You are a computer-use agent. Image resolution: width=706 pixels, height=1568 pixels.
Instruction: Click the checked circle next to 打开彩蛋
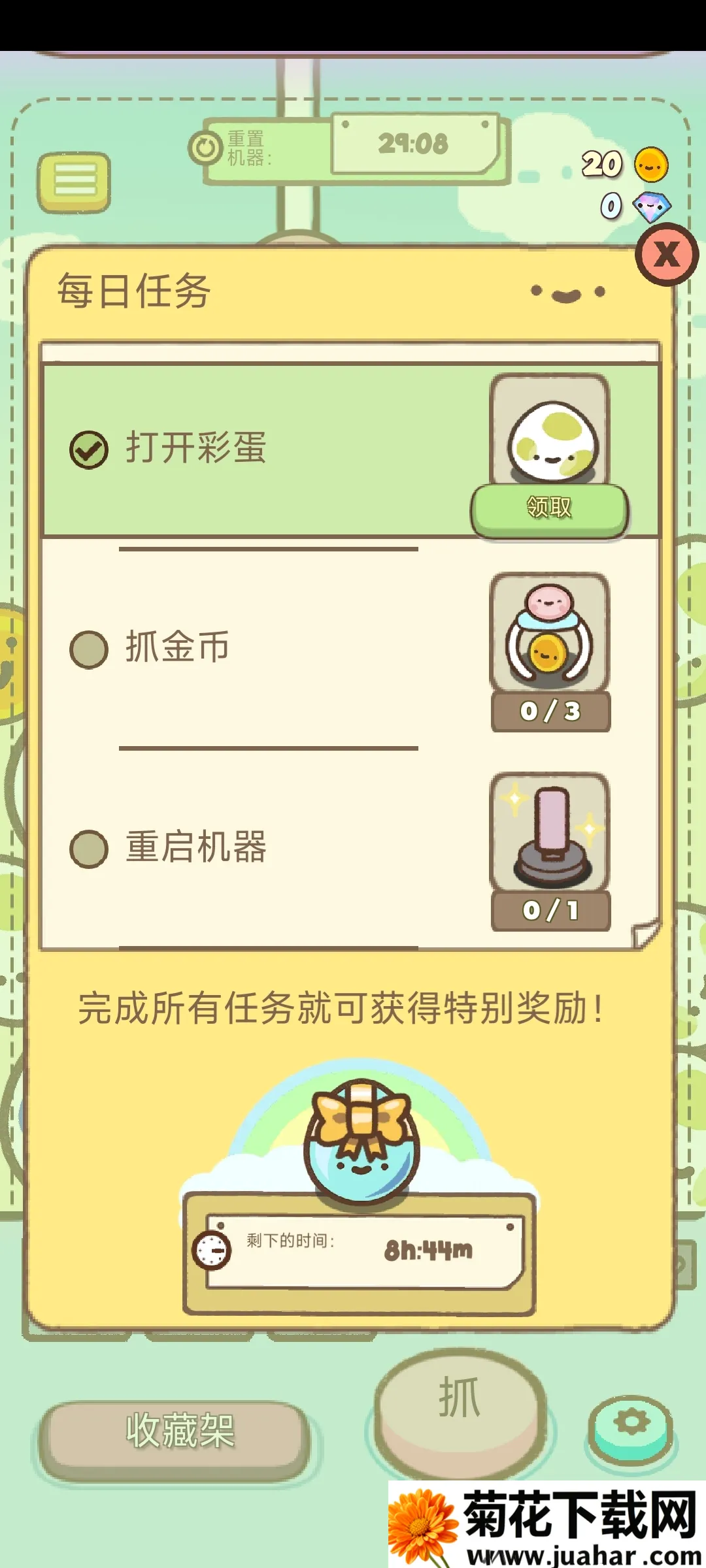90,449
